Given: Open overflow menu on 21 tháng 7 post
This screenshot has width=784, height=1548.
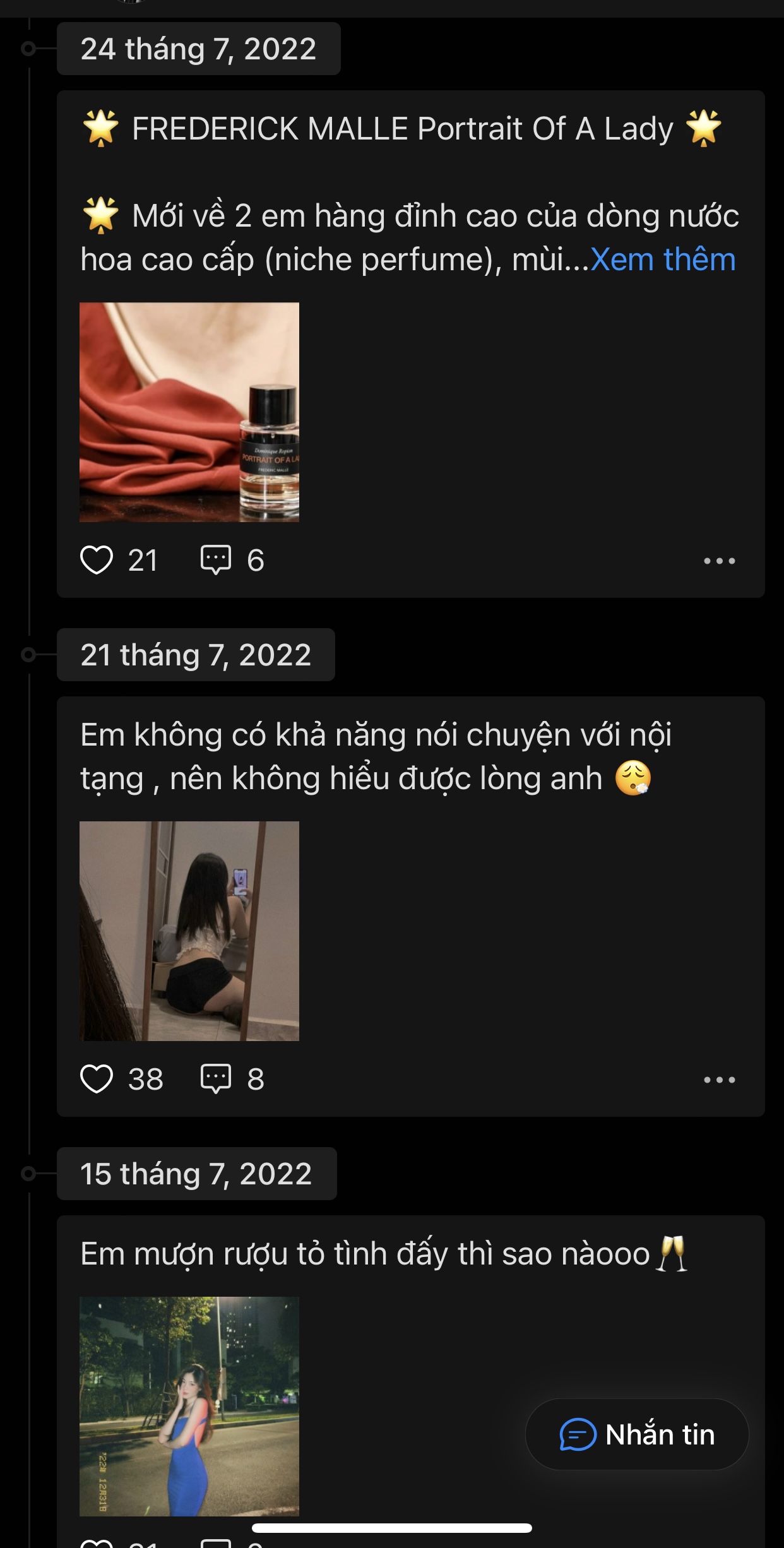Looking at the screenshot, I should point(720,1080).
